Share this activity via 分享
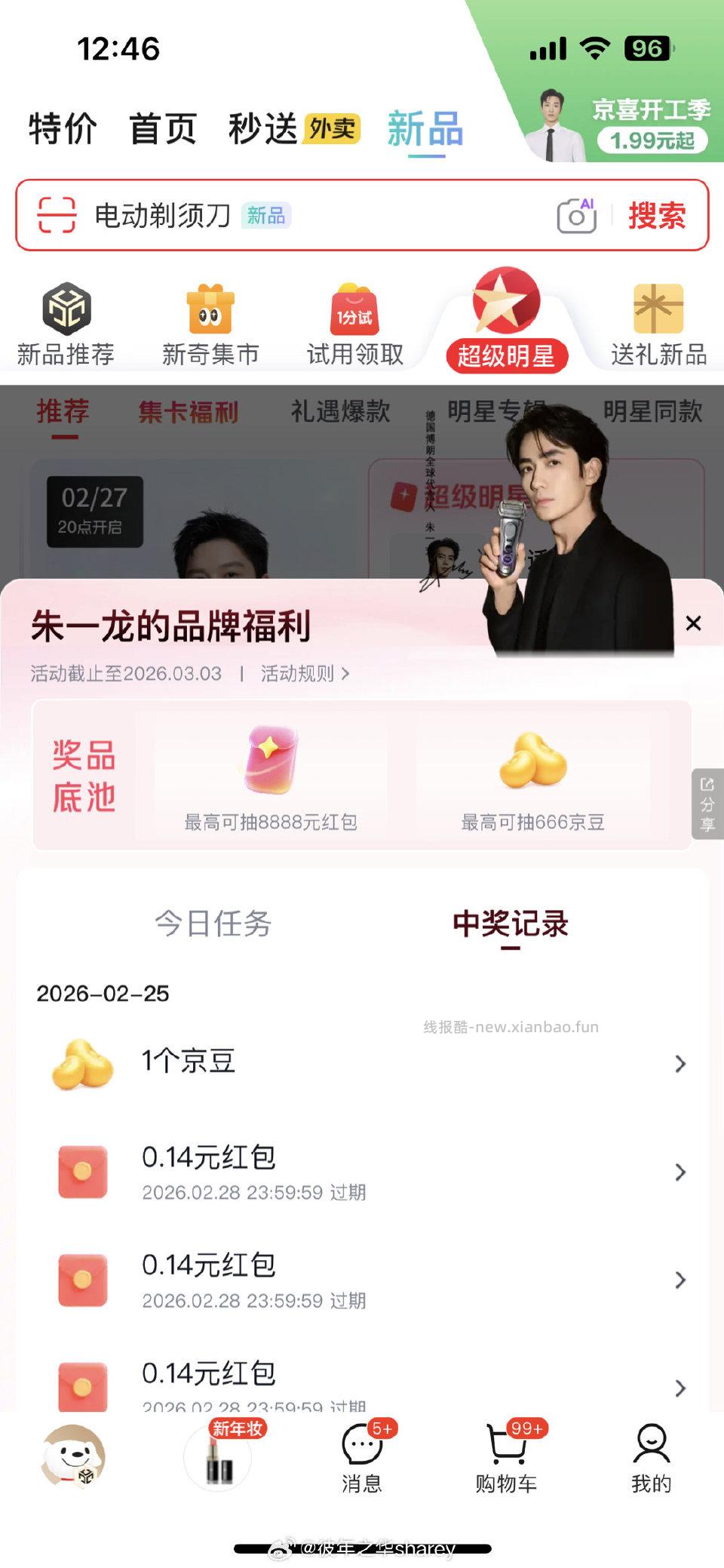The image size is (724, 1568). click(707, 804)
